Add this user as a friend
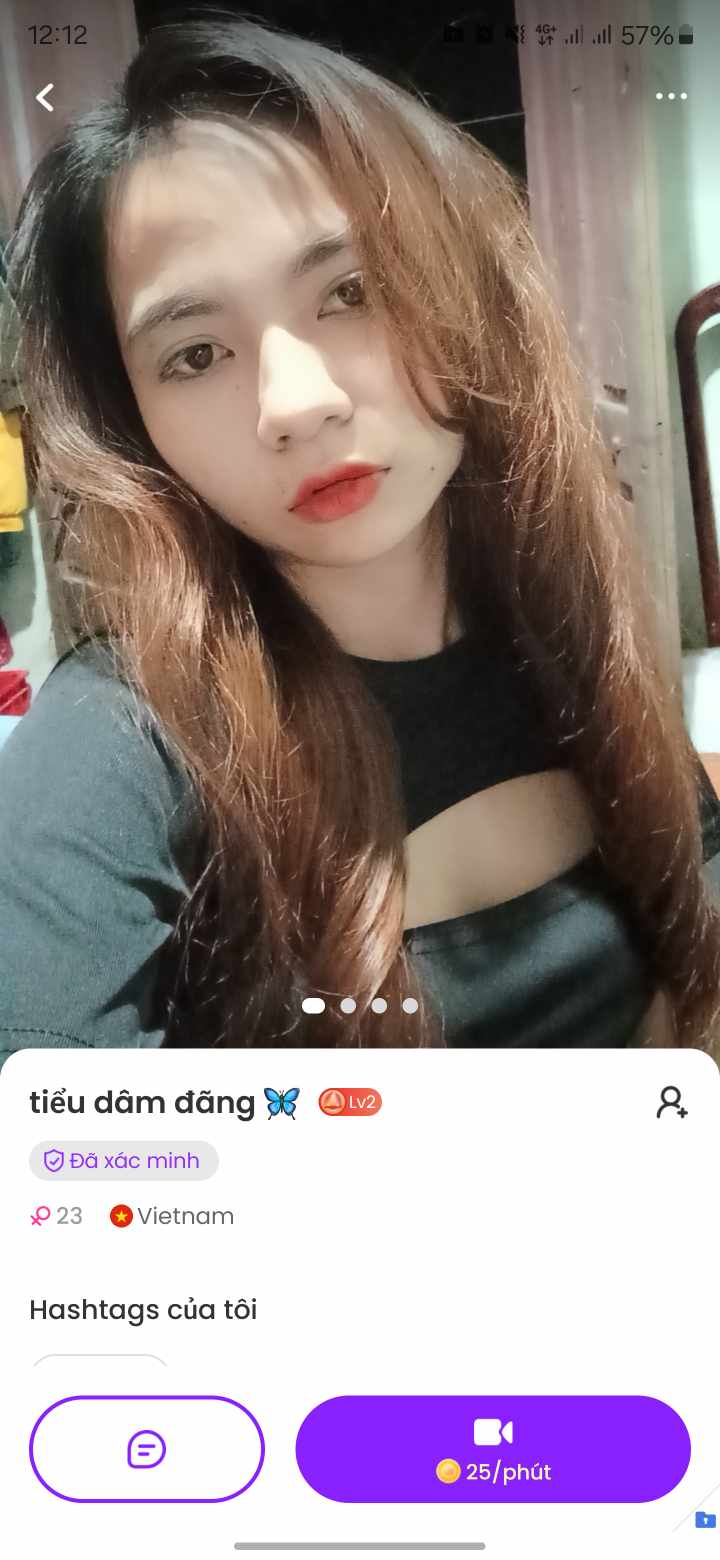720x1560 pixels. [672, 1102]
